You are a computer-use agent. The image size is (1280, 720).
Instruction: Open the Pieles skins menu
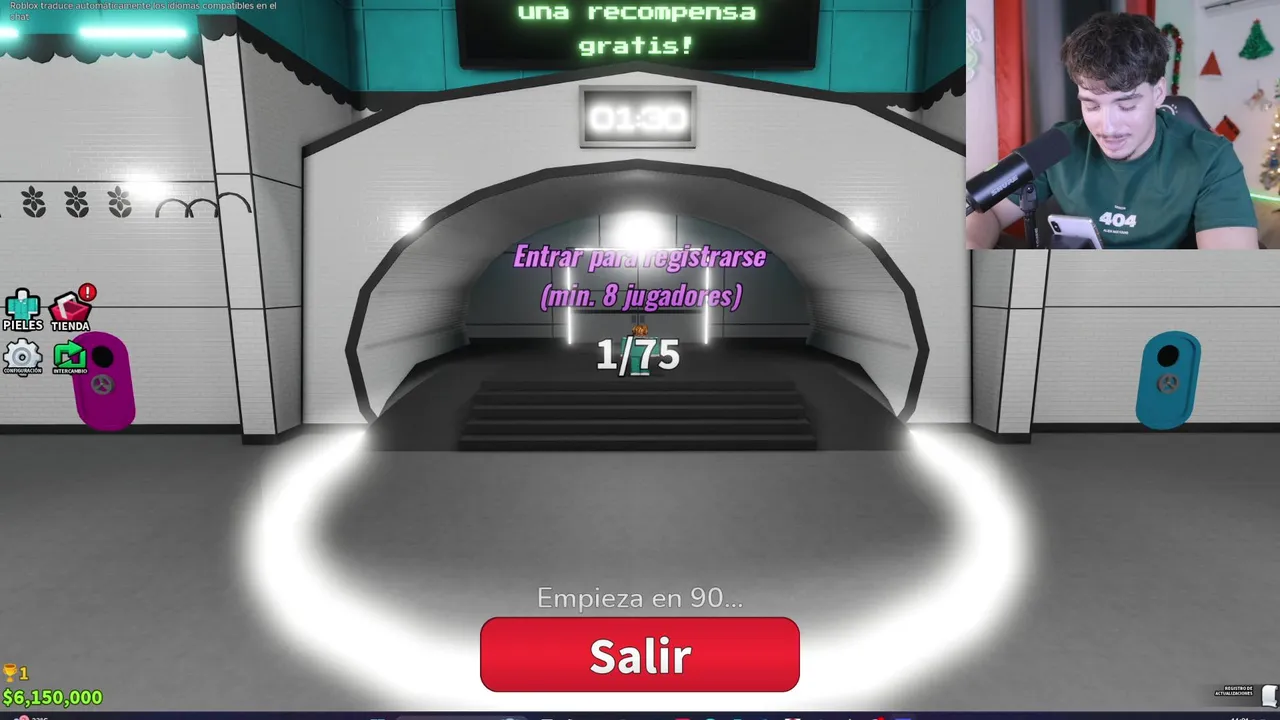tap(22, 310)
